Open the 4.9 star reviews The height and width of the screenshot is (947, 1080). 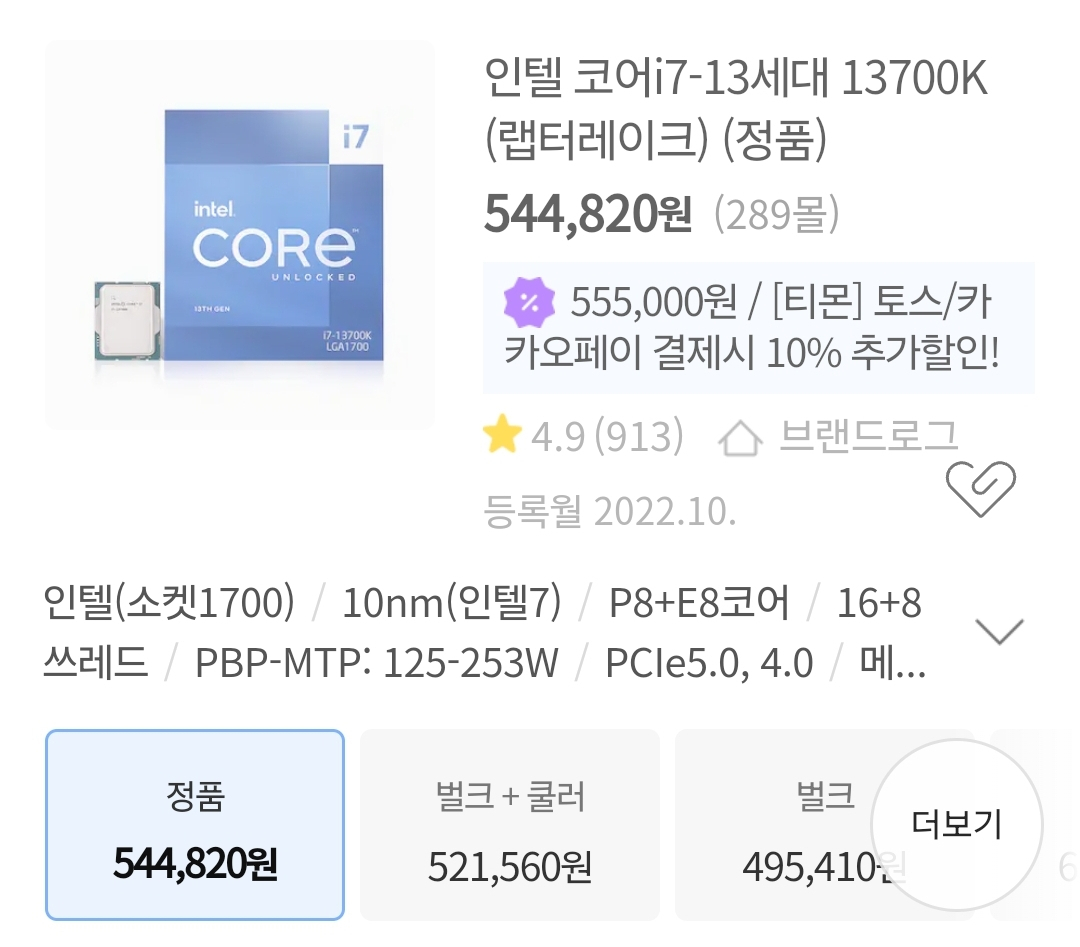(x=583, y=436)
